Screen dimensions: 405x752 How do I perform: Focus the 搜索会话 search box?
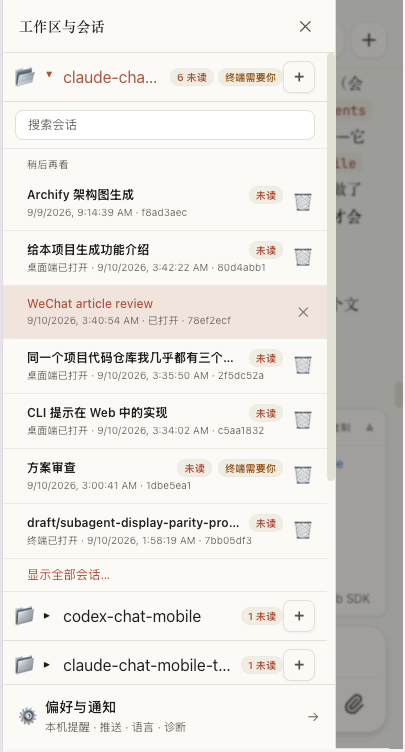tap(165, 125)
